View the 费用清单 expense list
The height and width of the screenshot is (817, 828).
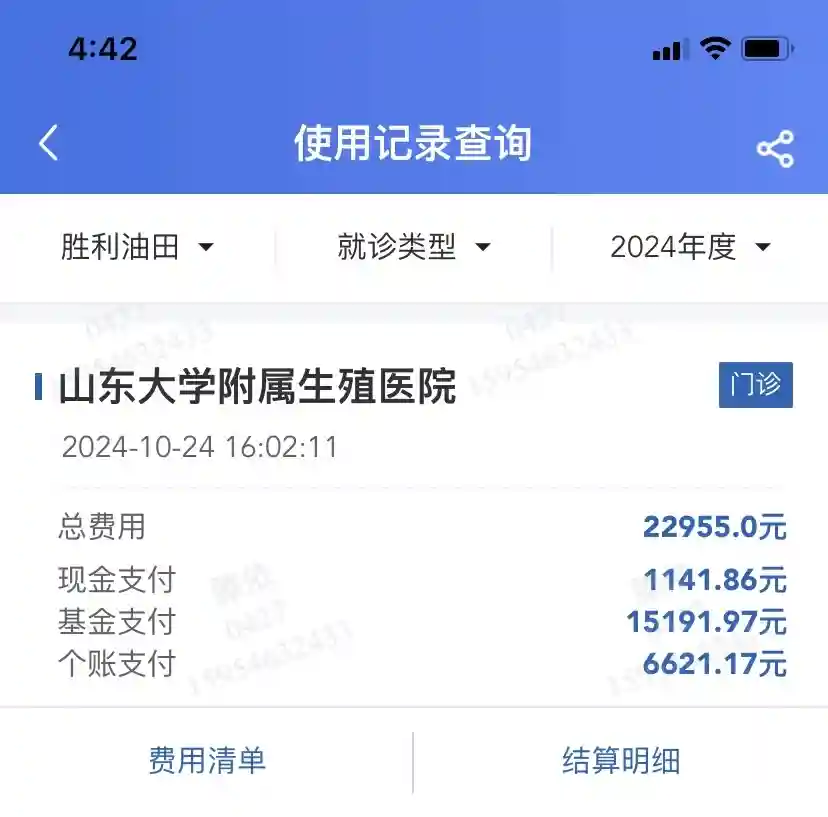click(207, 761)
